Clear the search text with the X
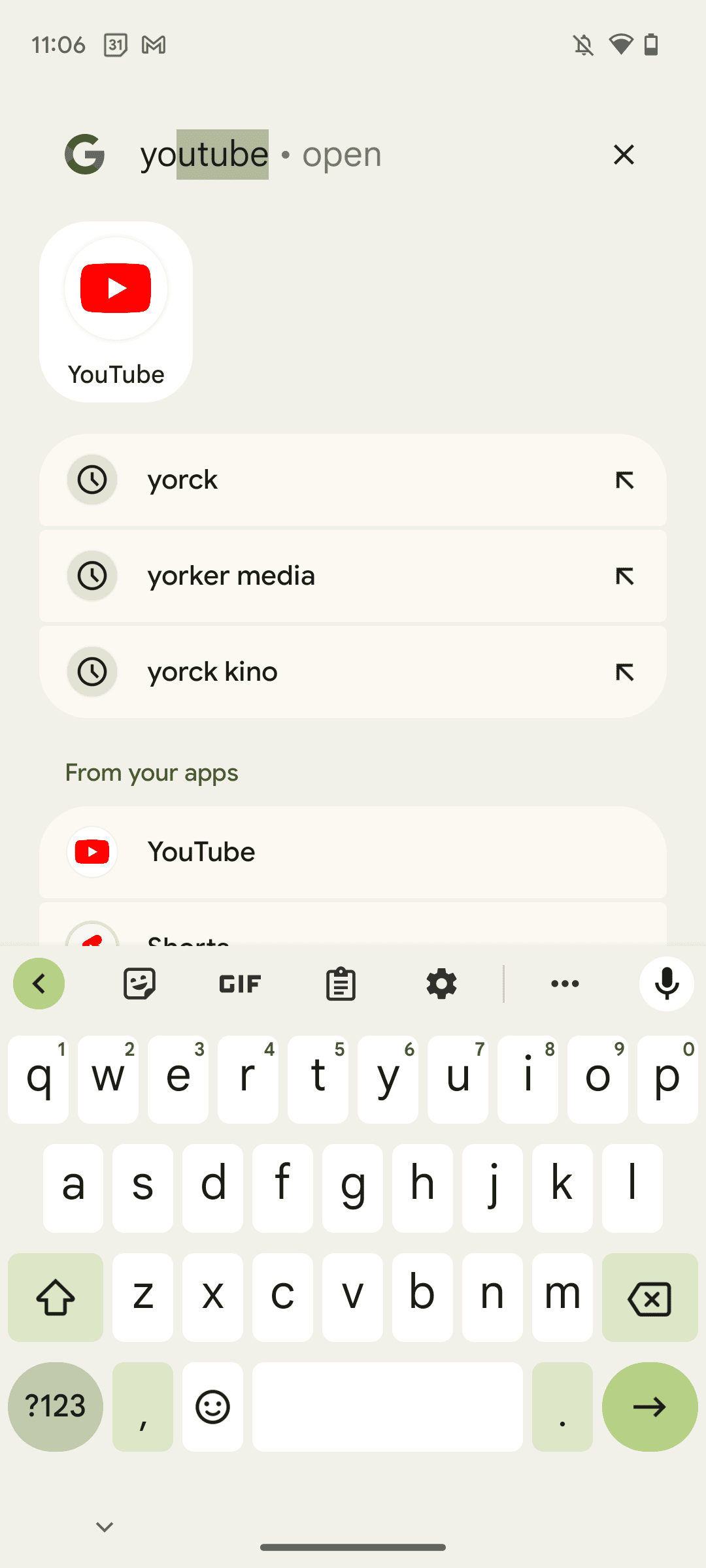The width and height of the screenshot is (706, 1568). pos(624,155)
